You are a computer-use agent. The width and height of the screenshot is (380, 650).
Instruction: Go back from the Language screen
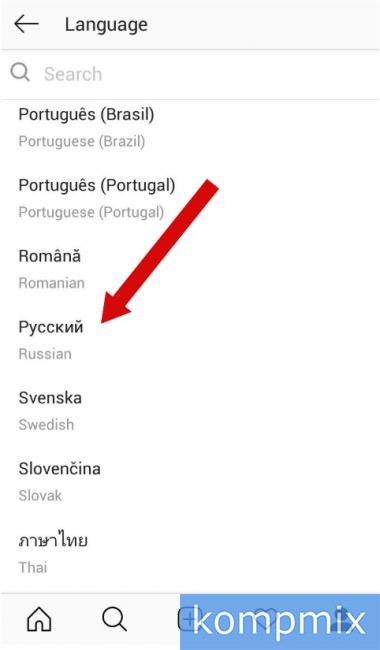(x=26, y=24)
